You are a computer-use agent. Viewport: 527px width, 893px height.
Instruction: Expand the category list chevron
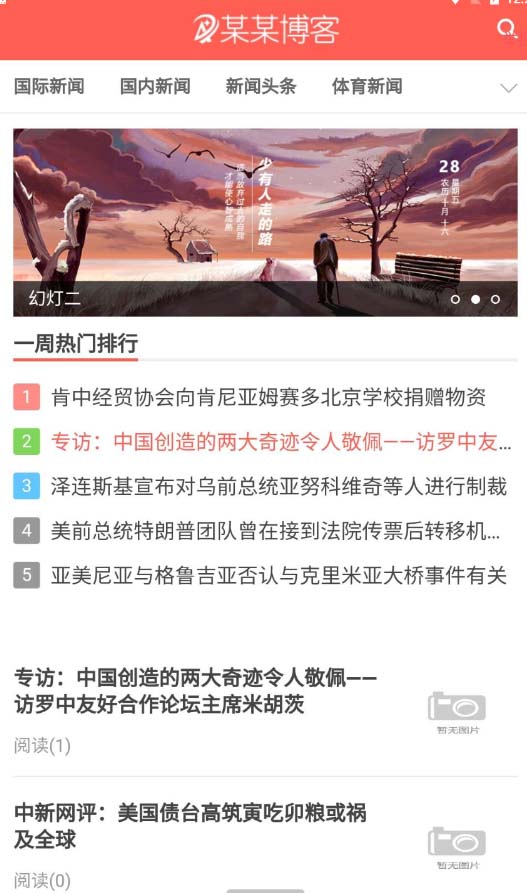click(508, 88)
